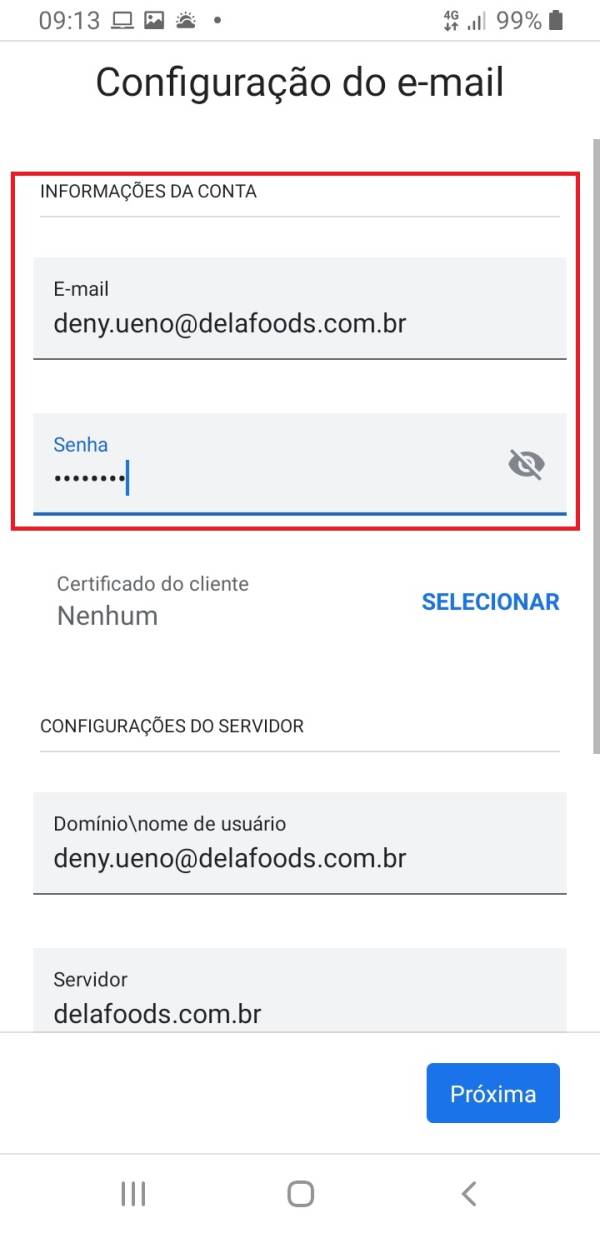Edit the Domínio\nome de usuário field
Viewport: 600px width, 1233px height.
coord(299,843)
